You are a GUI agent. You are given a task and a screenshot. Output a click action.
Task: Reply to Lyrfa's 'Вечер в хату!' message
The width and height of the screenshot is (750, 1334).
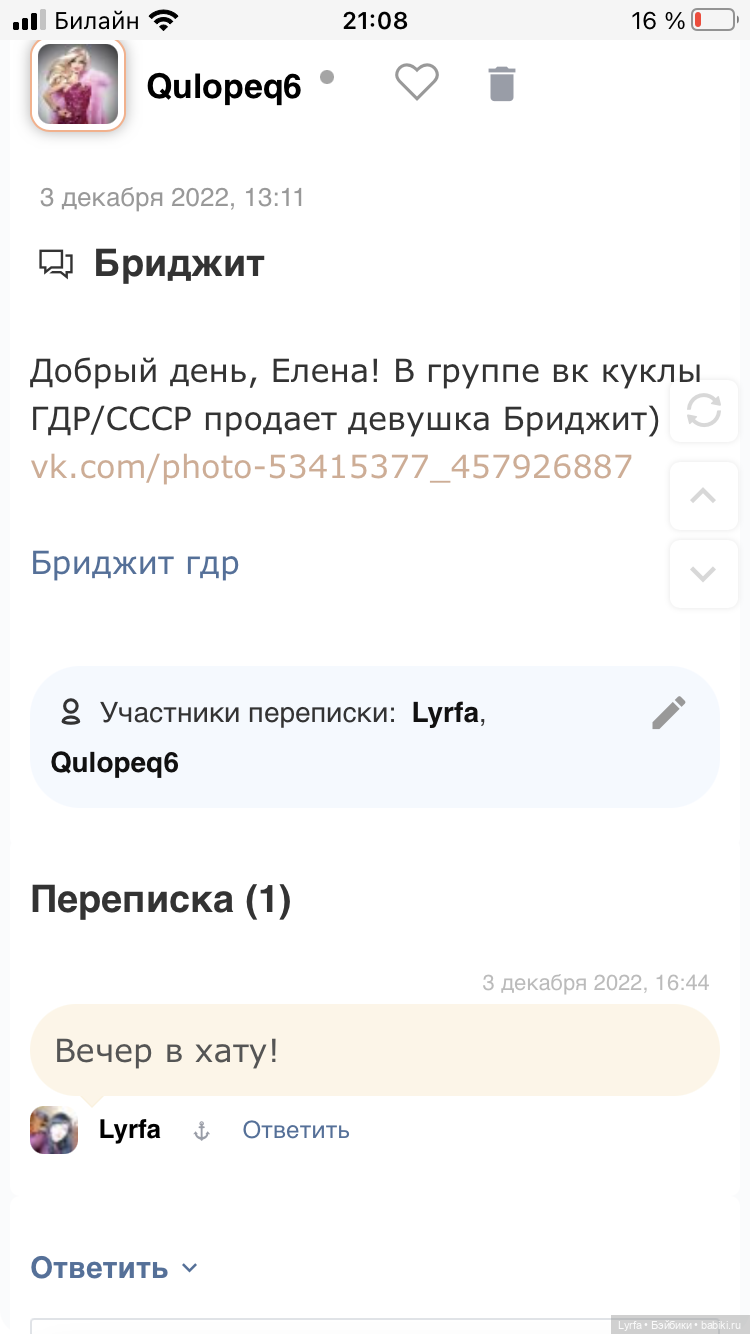coord(296,1130)
